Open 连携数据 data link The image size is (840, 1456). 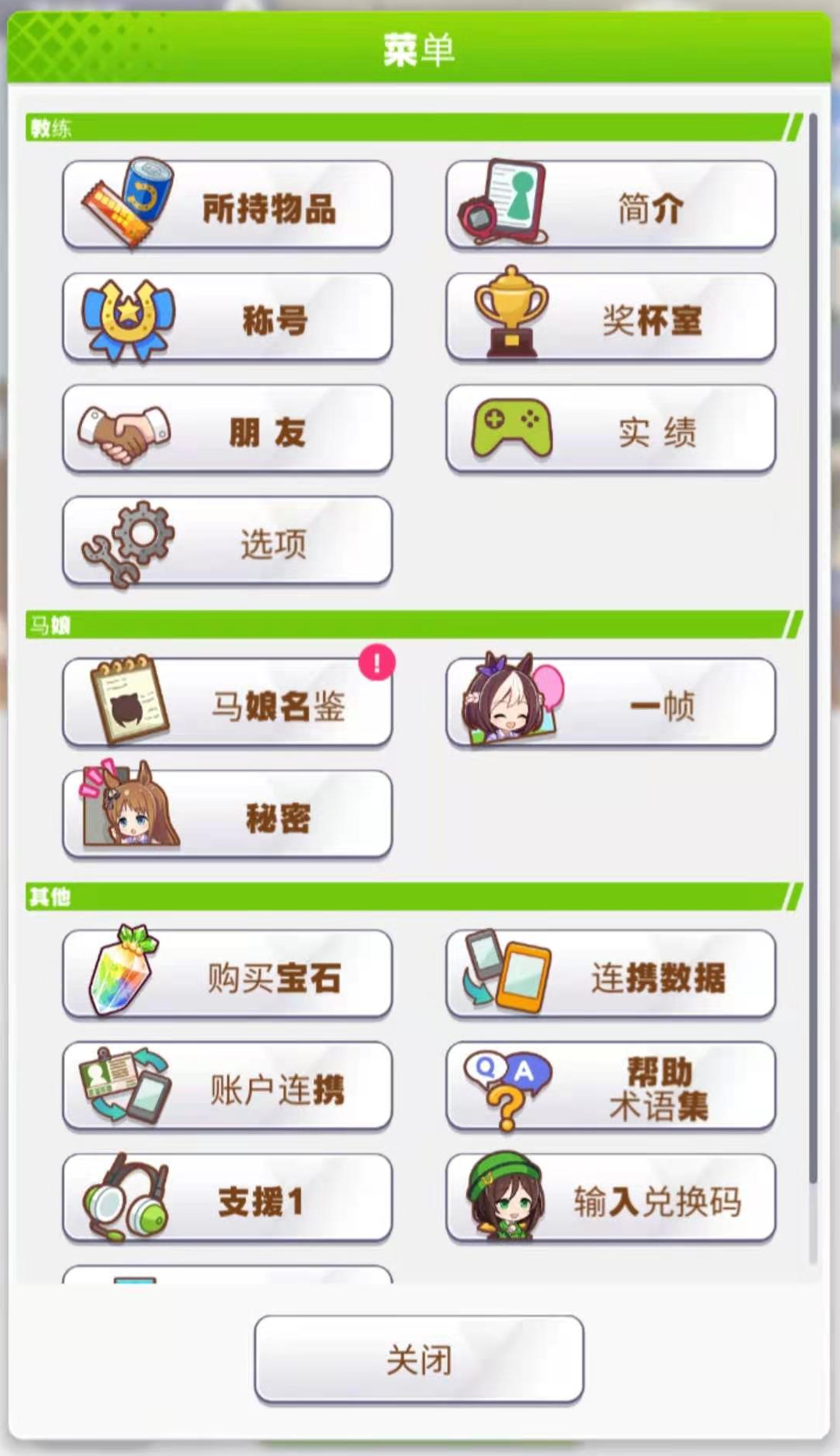click(x=610, y=975)
